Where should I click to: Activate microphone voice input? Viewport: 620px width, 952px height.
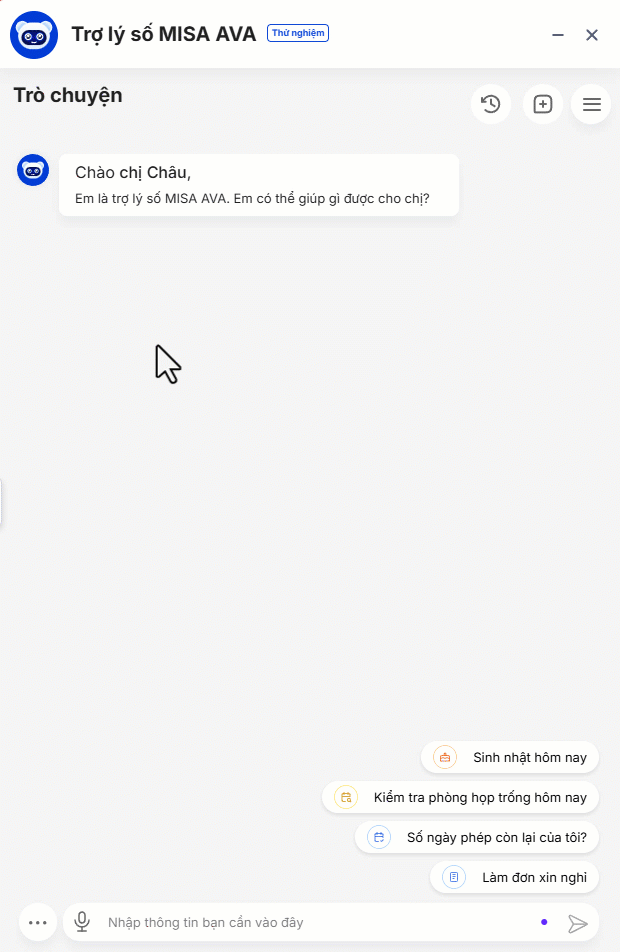pyautogui.click(x=83, y=922)
